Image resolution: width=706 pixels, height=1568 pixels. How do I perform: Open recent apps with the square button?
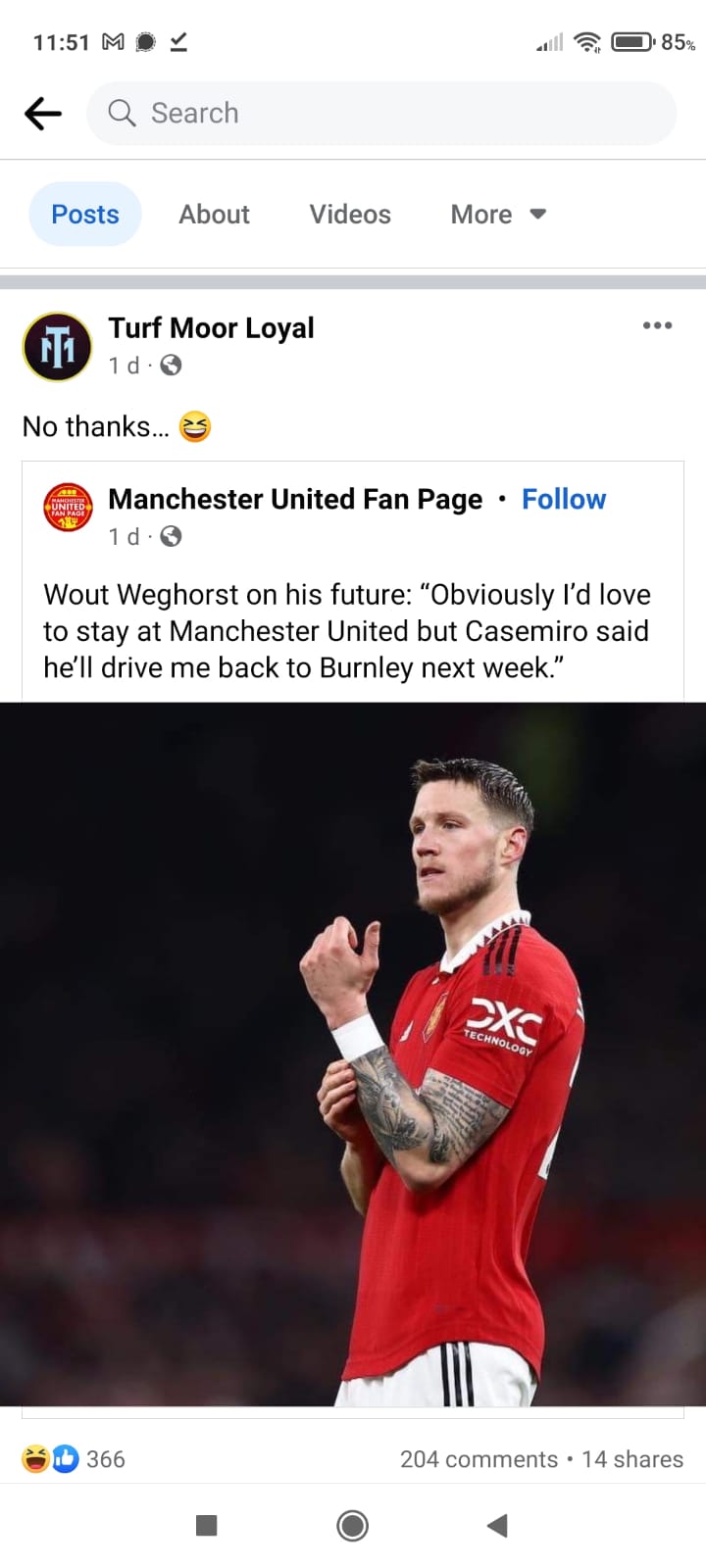[206, 1525]
